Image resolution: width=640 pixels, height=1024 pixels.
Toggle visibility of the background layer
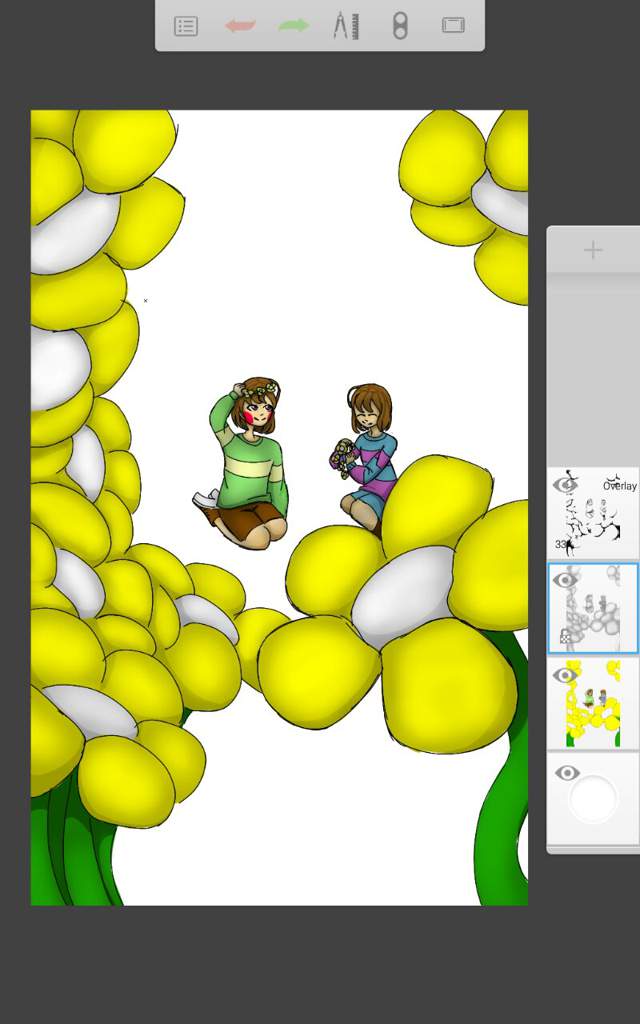tap(566, 773)
